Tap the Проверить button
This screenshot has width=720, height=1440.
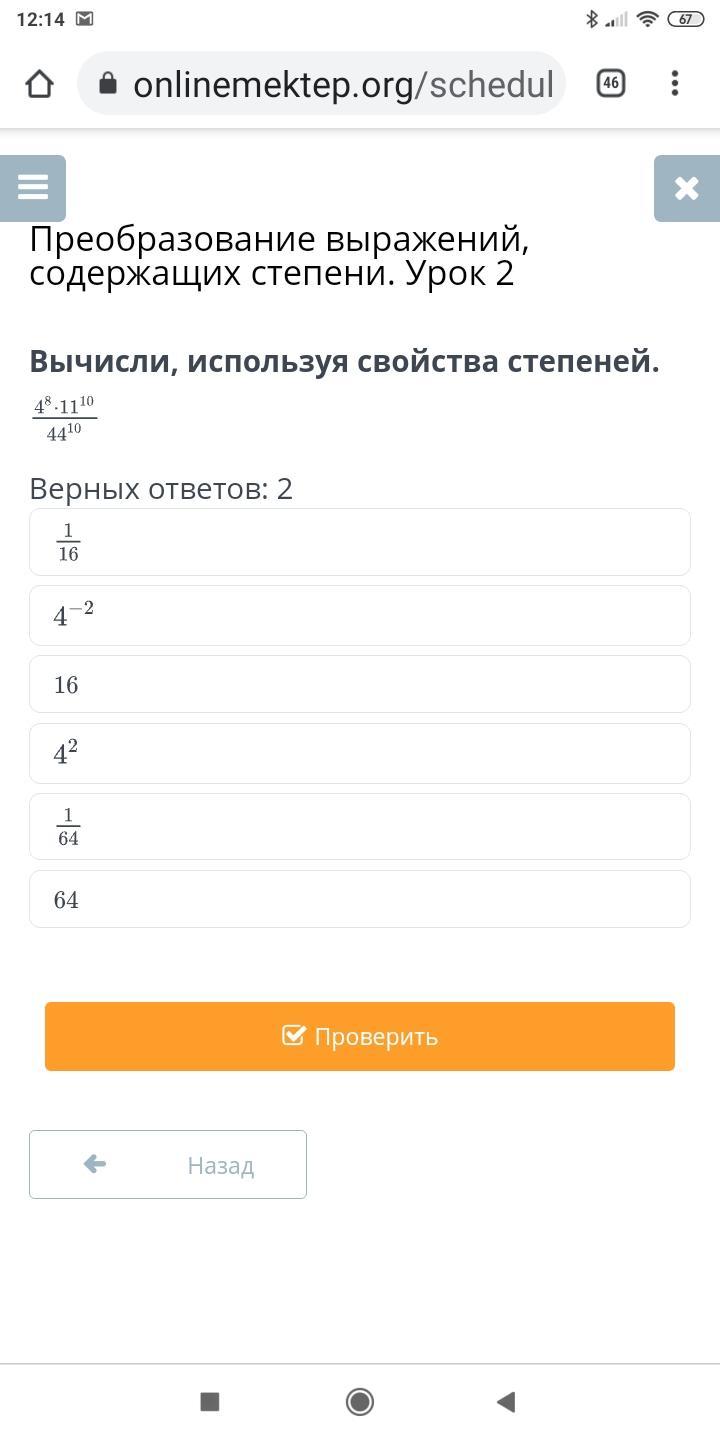(360, 1036)
